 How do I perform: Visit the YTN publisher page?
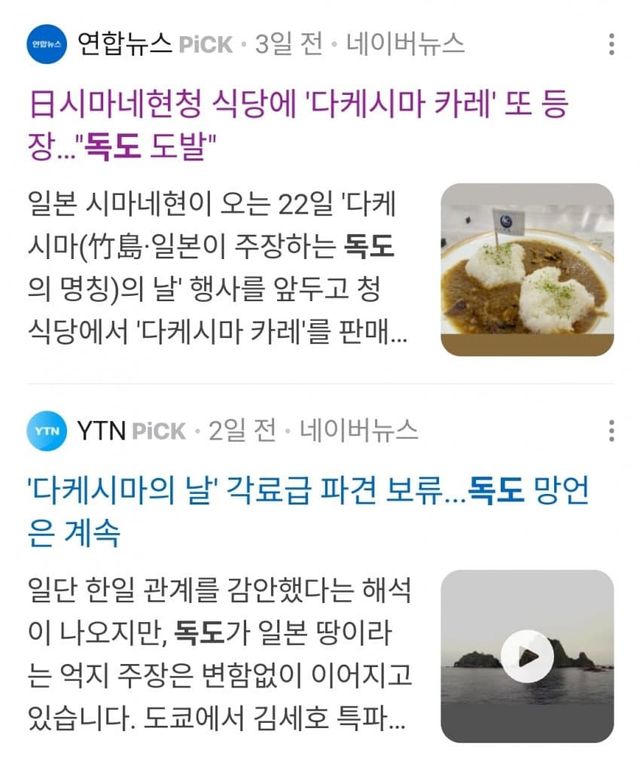click(x=100, y=431)
